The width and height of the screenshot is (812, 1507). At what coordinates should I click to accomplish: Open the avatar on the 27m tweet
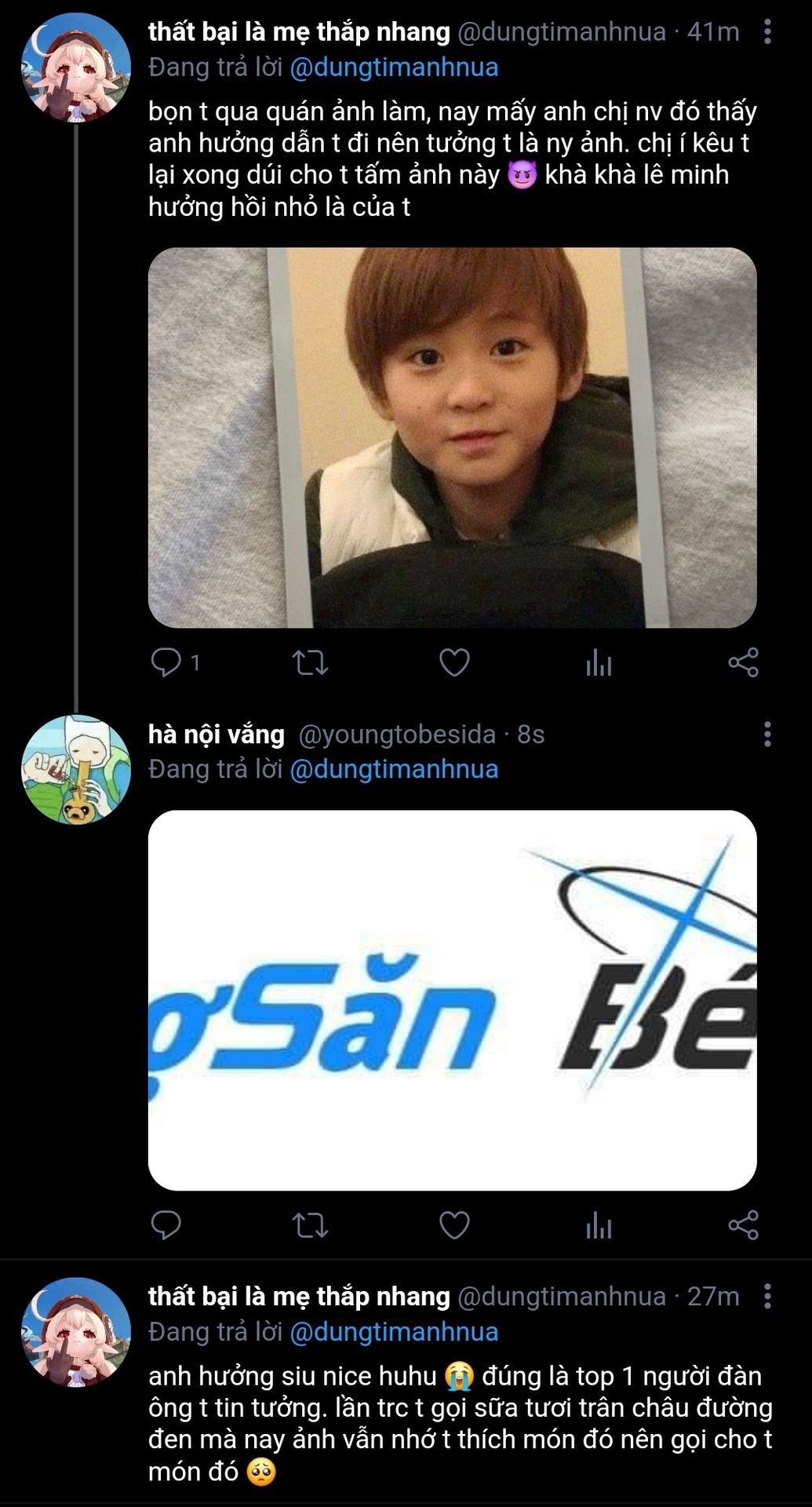point(76,1332)
